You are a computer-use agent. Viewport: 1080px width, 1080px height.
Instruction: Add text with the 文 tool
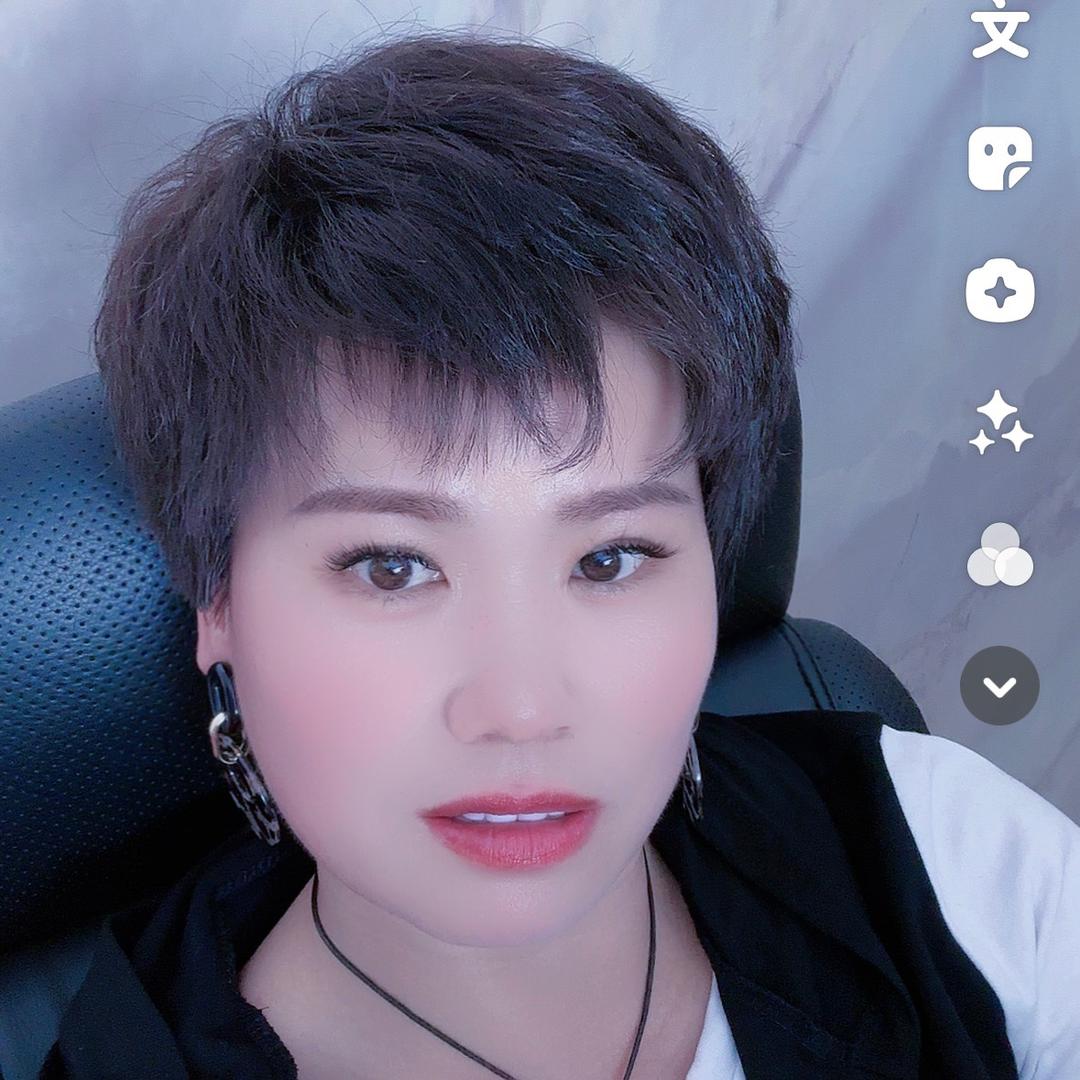999,32
